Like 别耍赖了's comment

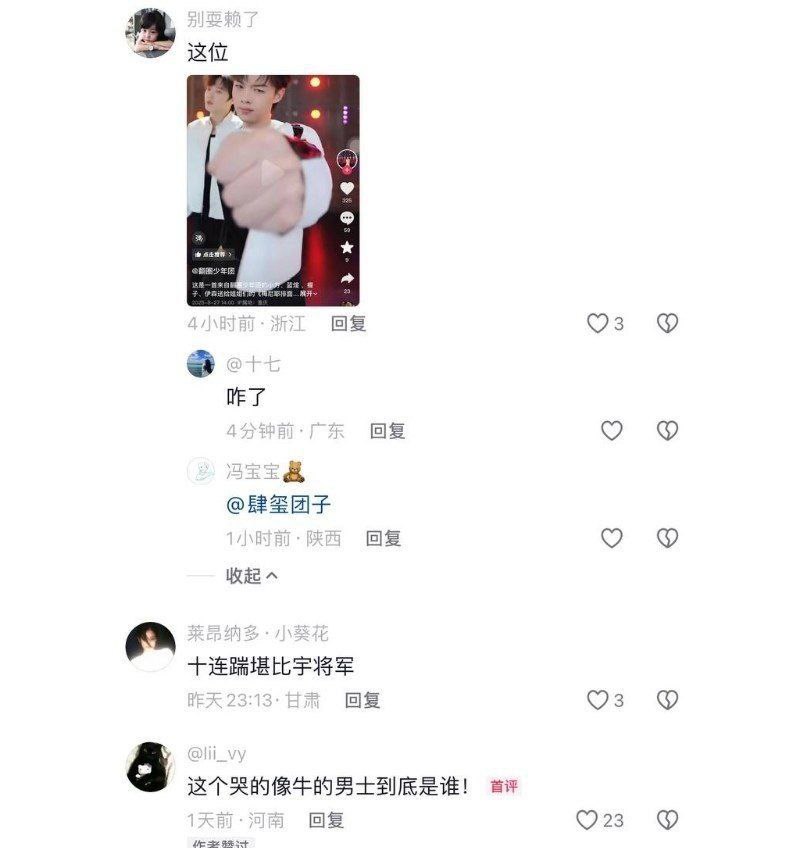click(x=597, y=323)
